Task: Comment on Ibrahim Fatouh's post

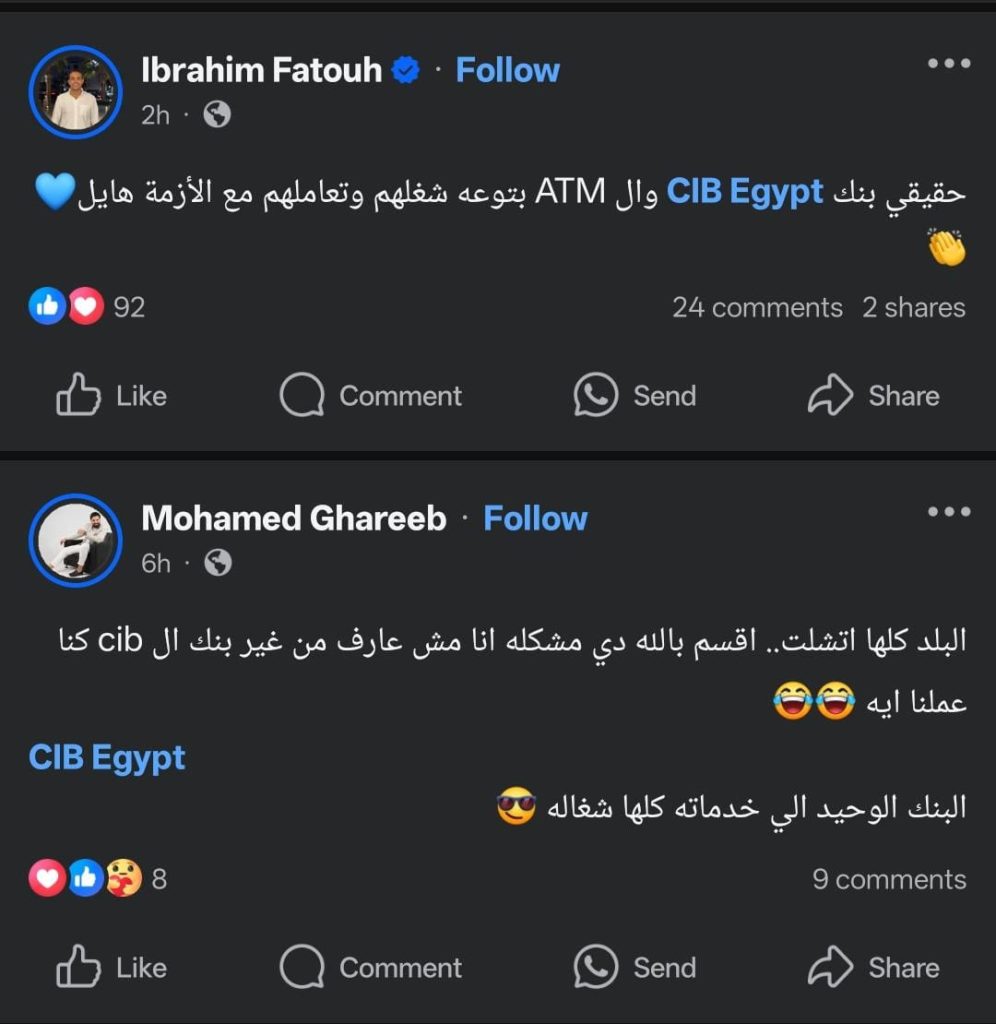Action: point(371,396)
